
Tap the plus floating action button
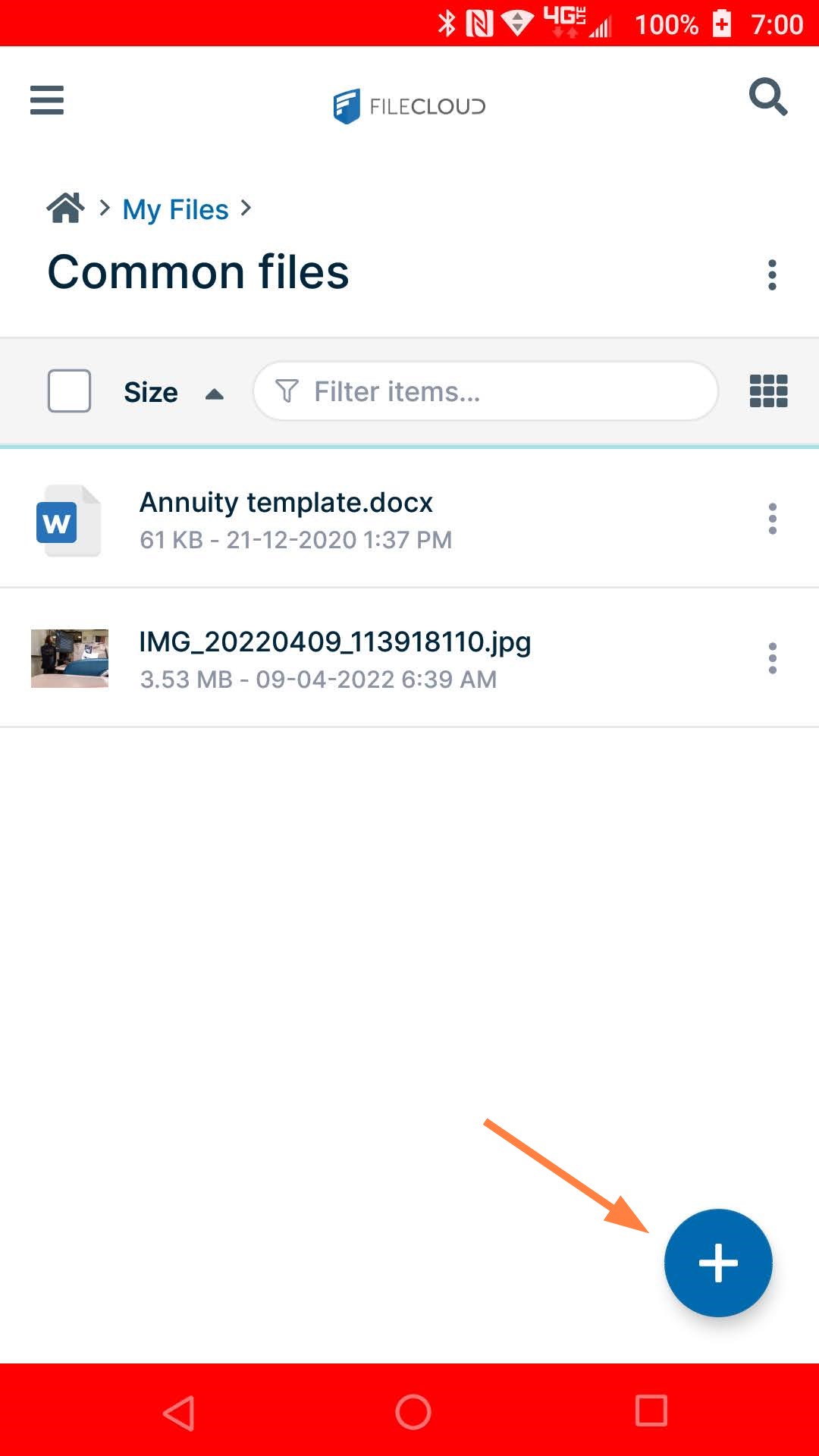[x=717, y=1263]
